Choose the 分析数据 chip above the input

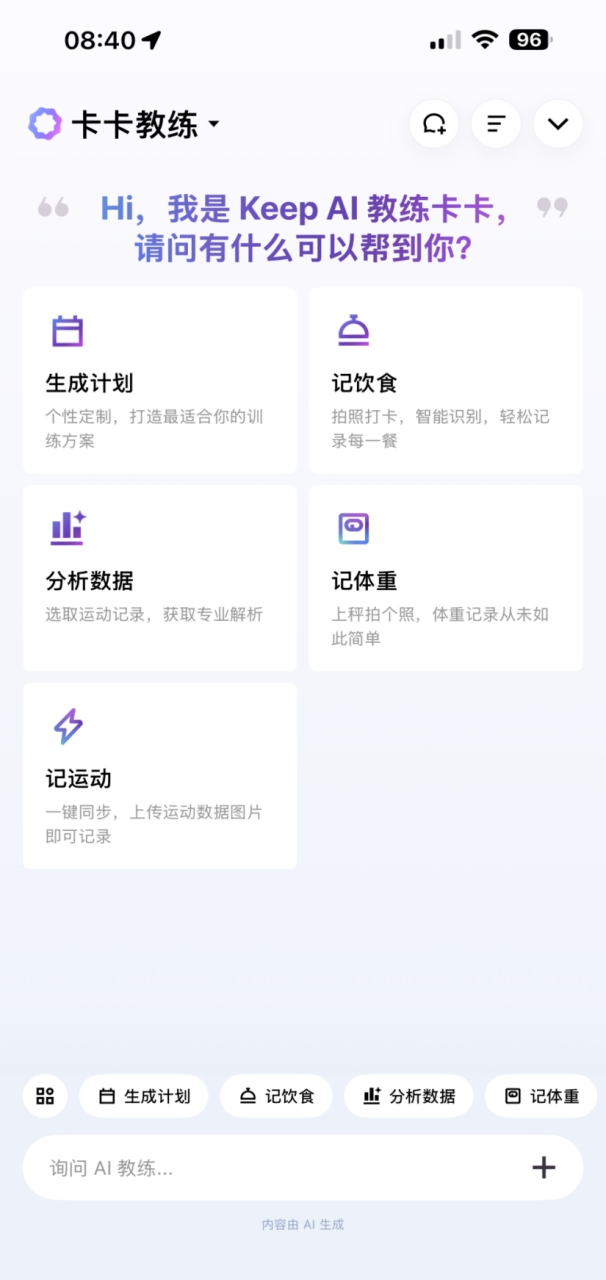click(x=409, y=1096)
